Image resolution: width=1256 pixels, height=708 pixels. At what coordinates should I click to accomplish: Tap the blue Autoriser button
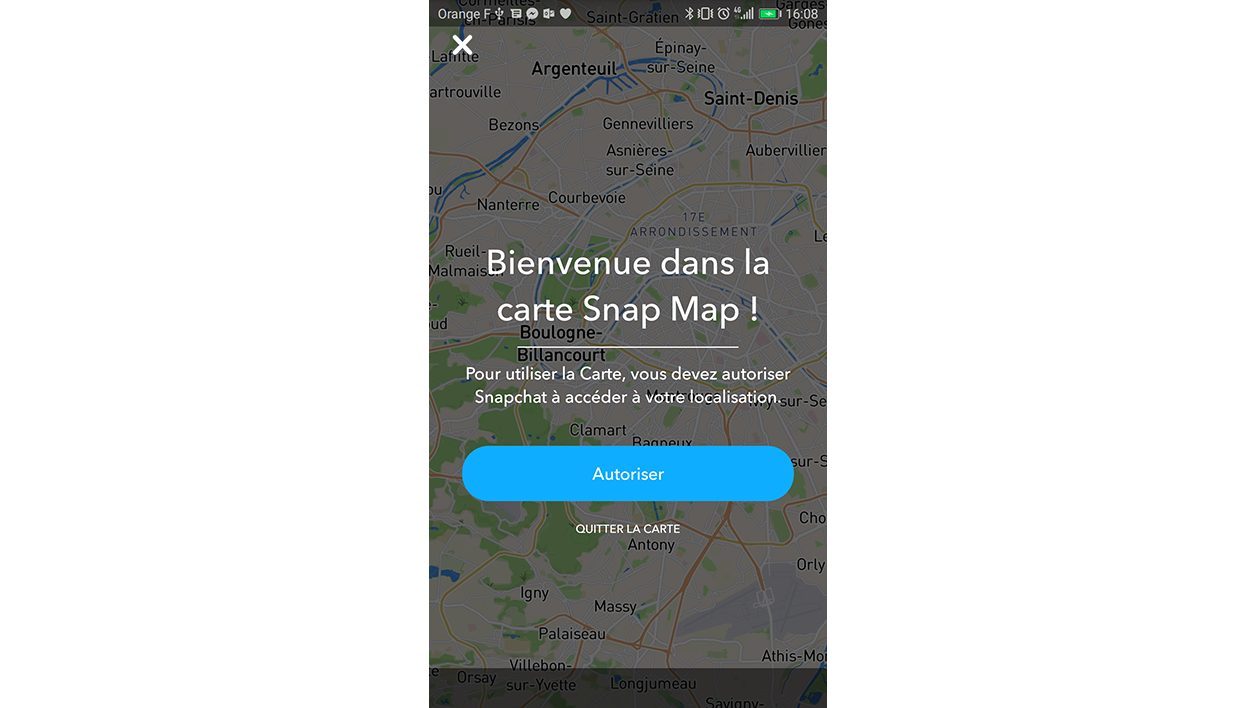pyautogui.click(x=627, y=474)
